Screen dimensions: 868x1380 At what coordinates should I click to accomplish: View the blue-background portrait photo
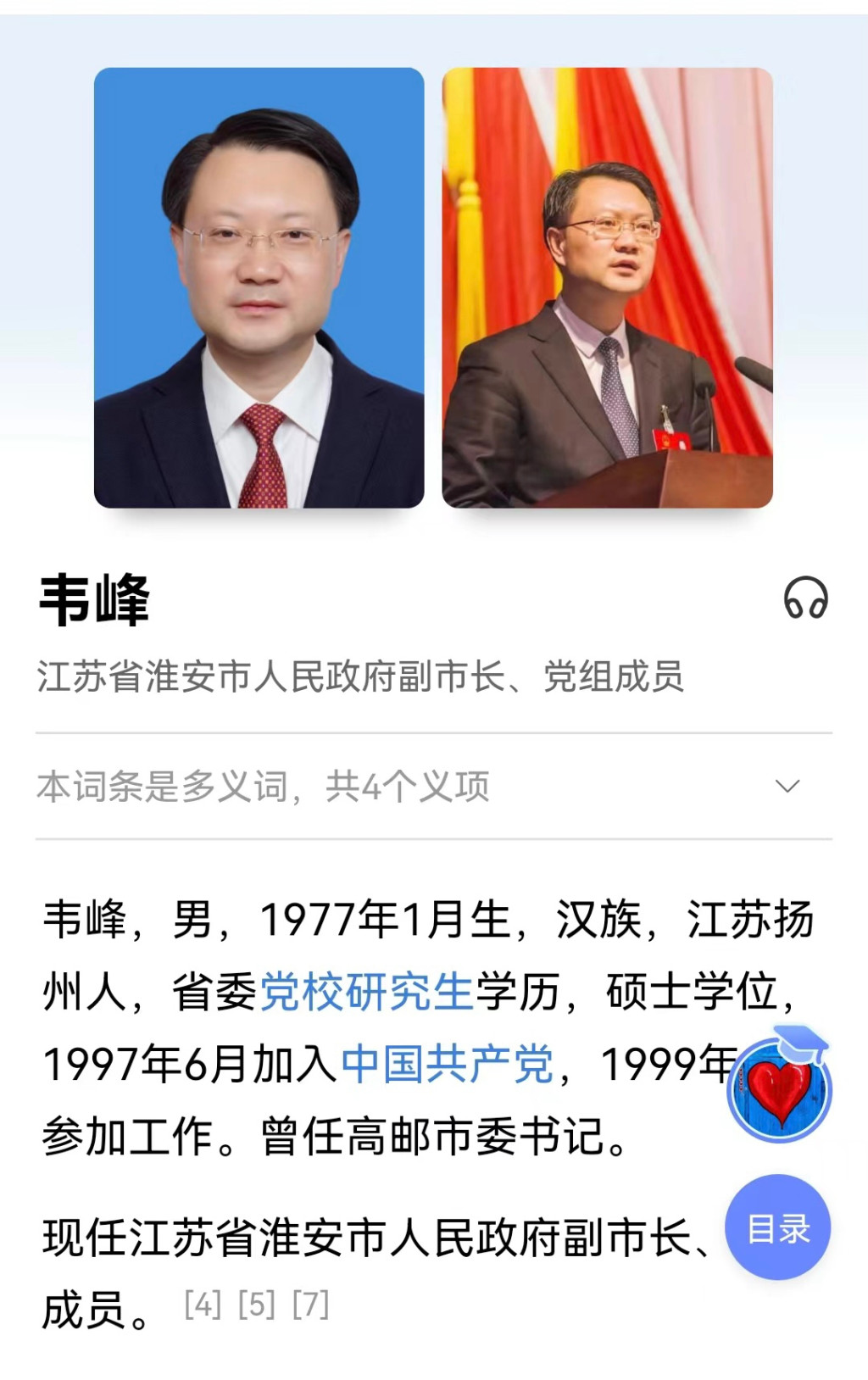click(259, 288)
